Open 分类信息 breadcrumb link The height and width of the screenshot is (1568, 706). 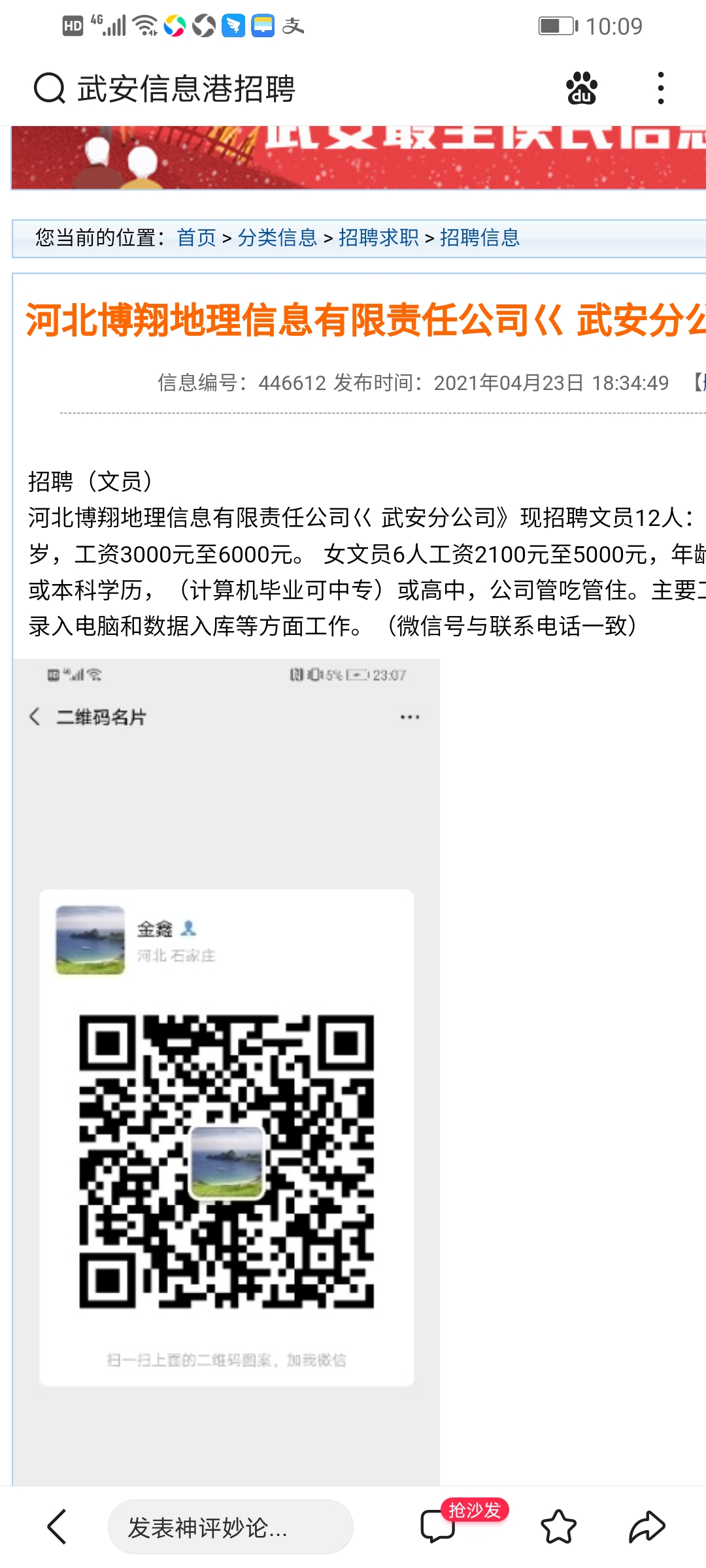[277, 238]
